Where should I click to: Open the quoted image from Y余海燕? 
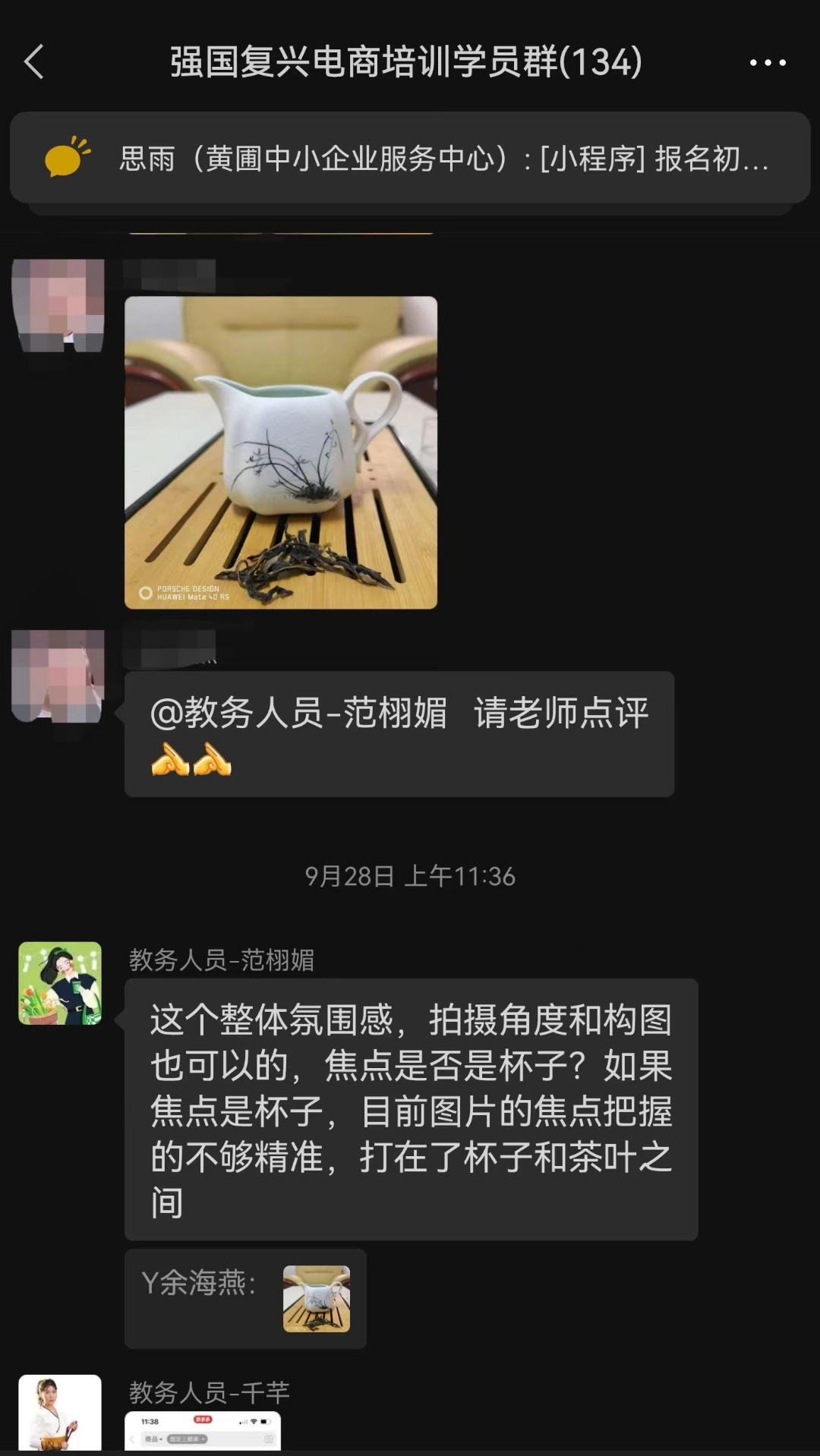pyautogui.click(x=316, y=1298)
